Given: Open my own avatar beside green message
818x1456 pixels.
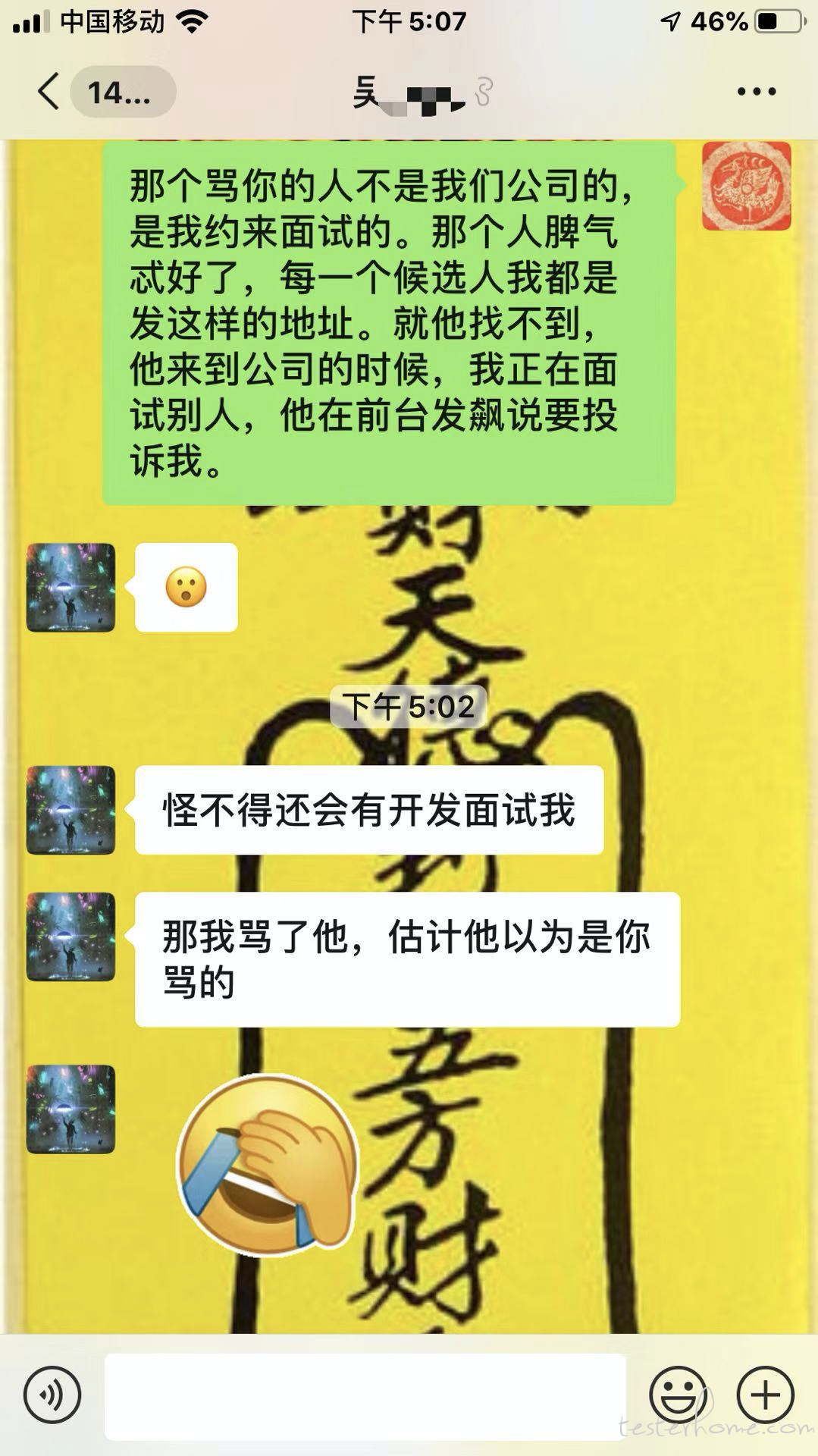Looking at the screenshot, I should click(746, 187).
